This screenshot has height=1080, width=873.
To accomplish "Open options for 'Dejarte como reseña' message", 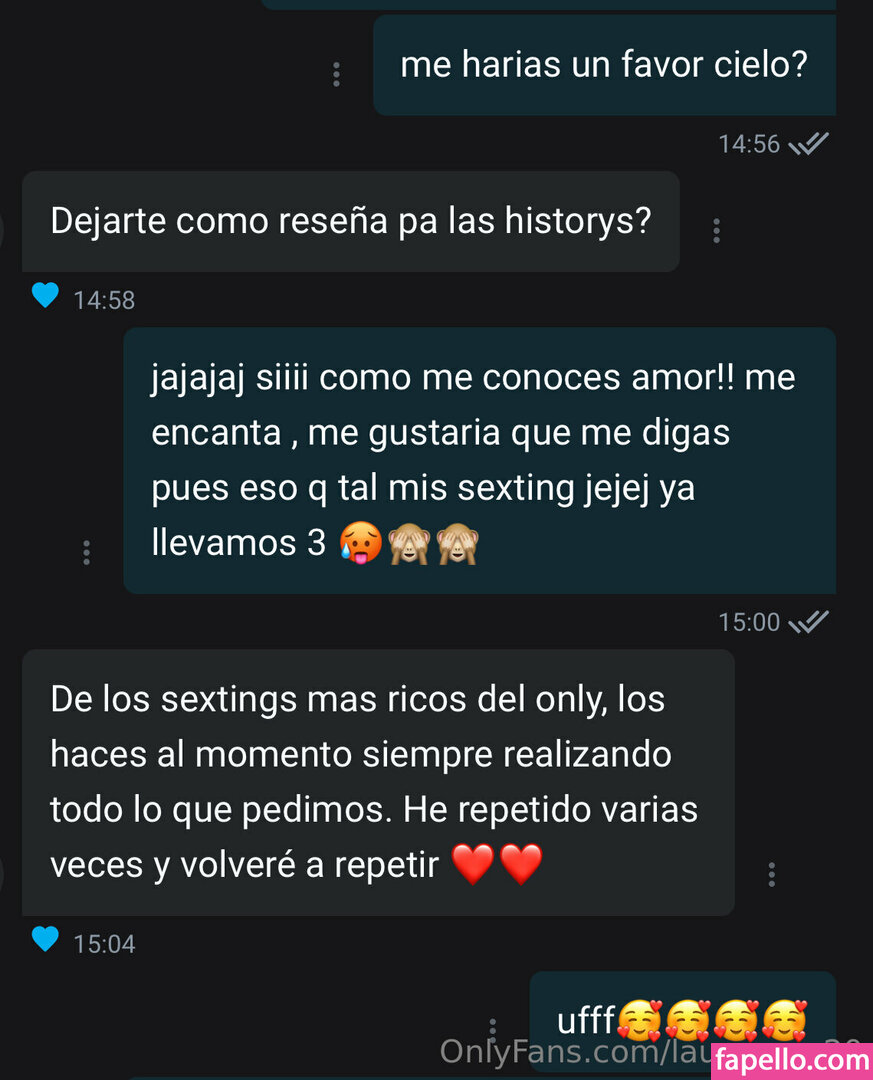I will (x=716, y=231).
